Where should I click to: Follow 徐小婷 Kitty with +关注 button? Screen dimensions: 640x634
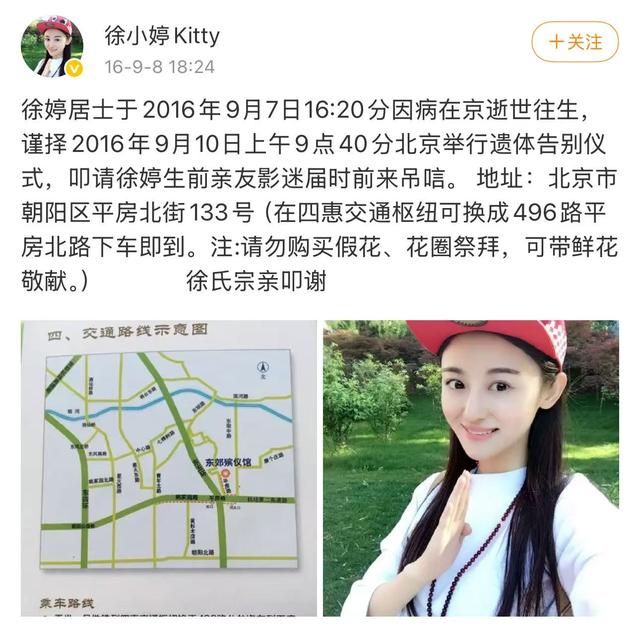pyautogui.click(x=574, y=42)
